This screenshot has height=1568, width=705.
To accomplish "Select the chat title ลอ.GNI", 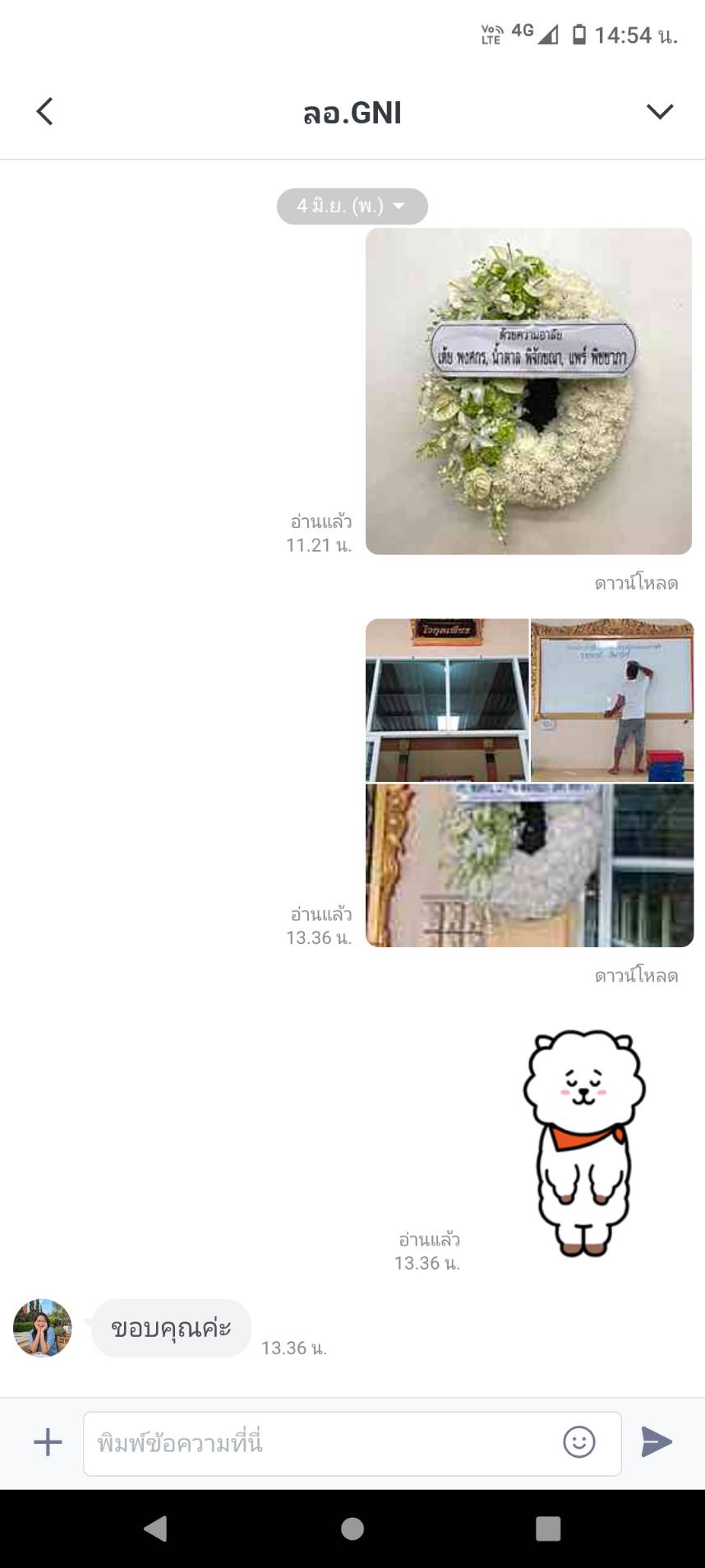I will click(352, 112).
